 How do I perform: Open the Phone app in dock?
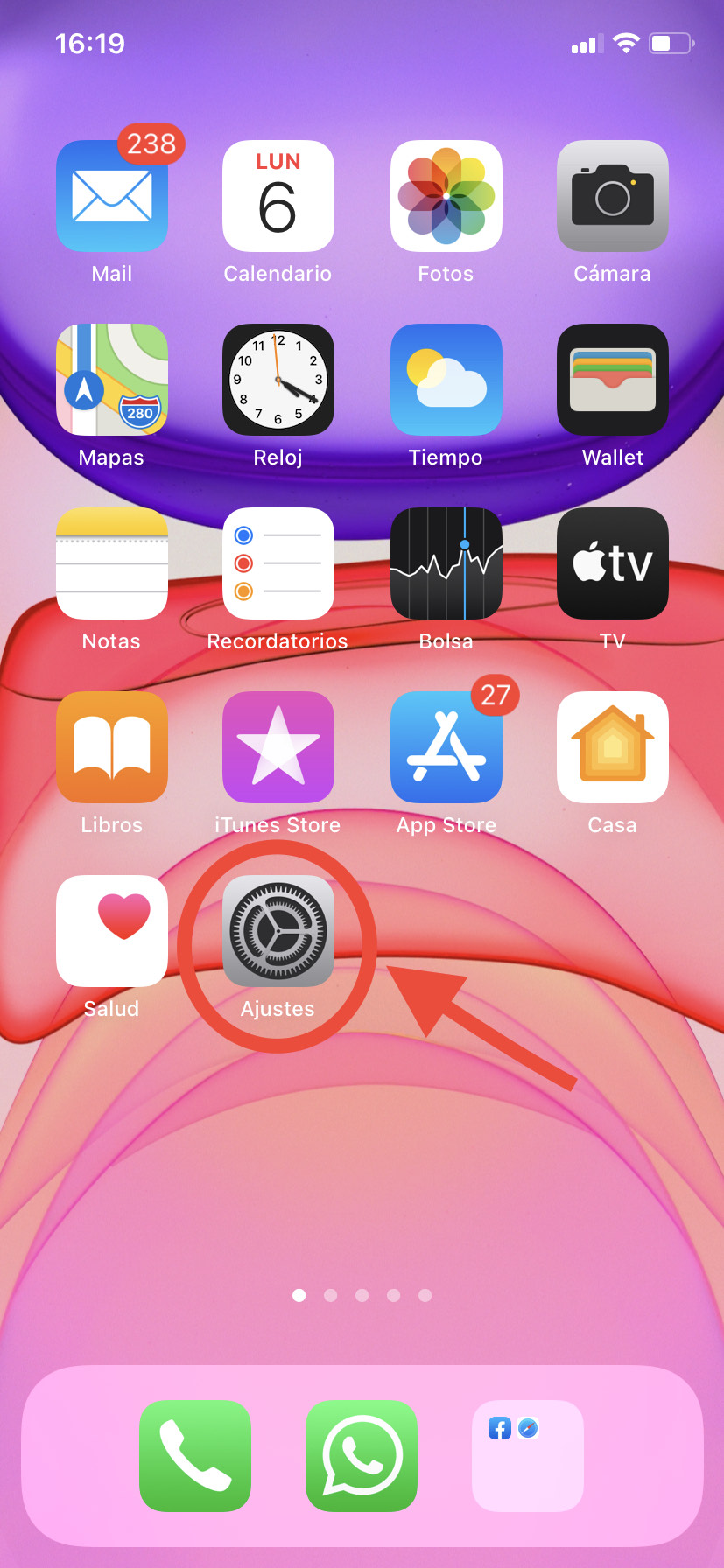click(x=195, y=1455)
